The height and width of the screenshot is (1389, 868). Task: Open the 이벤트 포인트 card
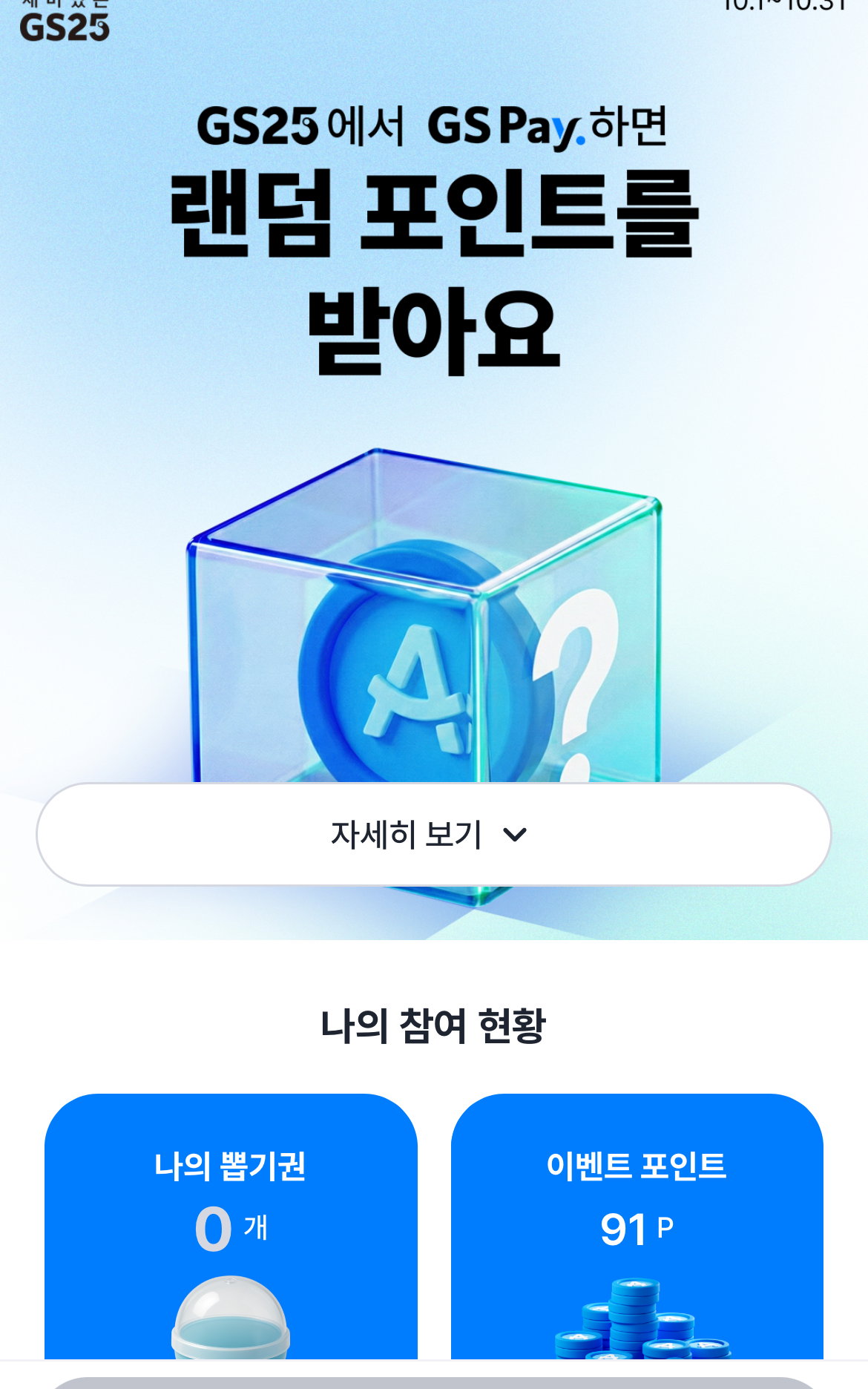point(637,1227)
